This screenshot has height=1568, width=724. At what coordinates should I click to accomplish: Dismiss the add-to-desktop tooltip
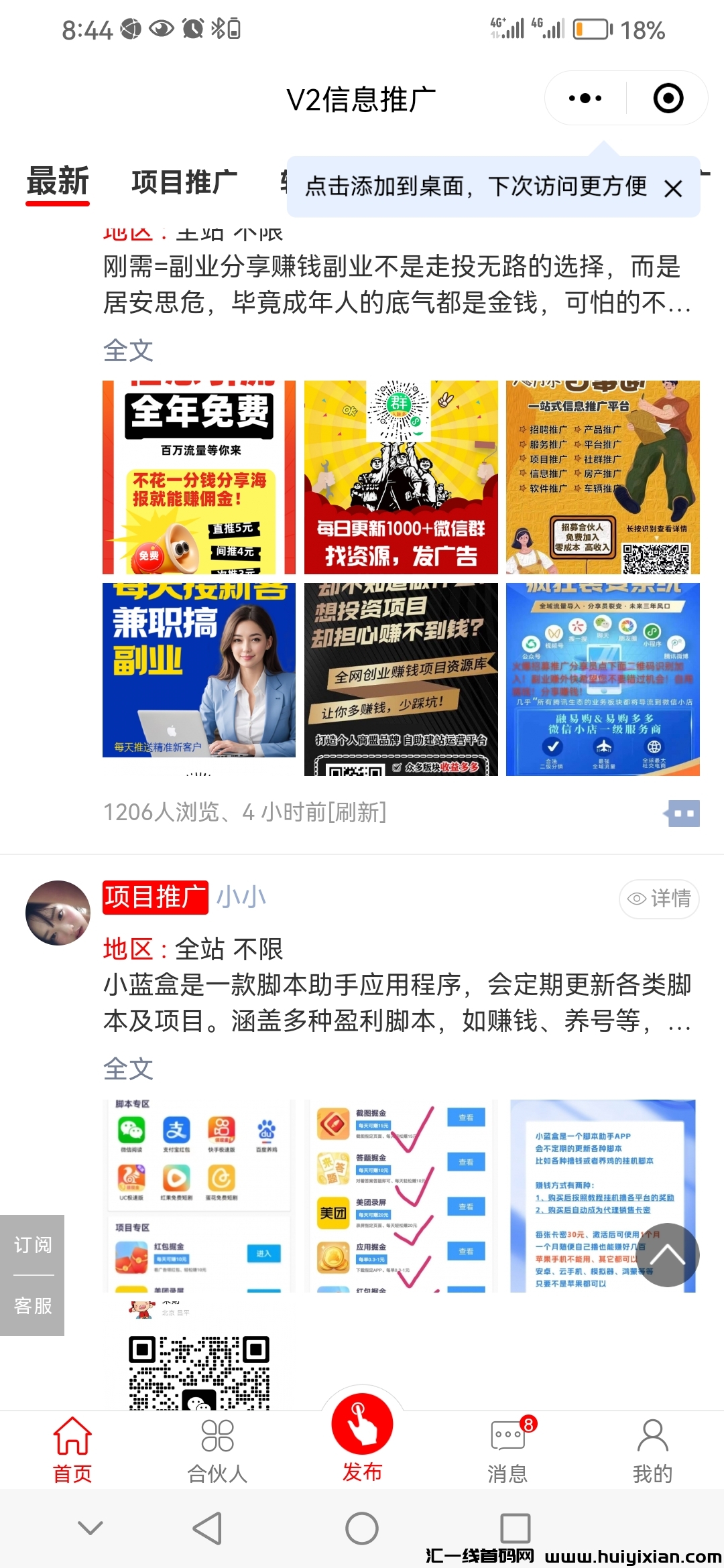(x=673, y=189)
